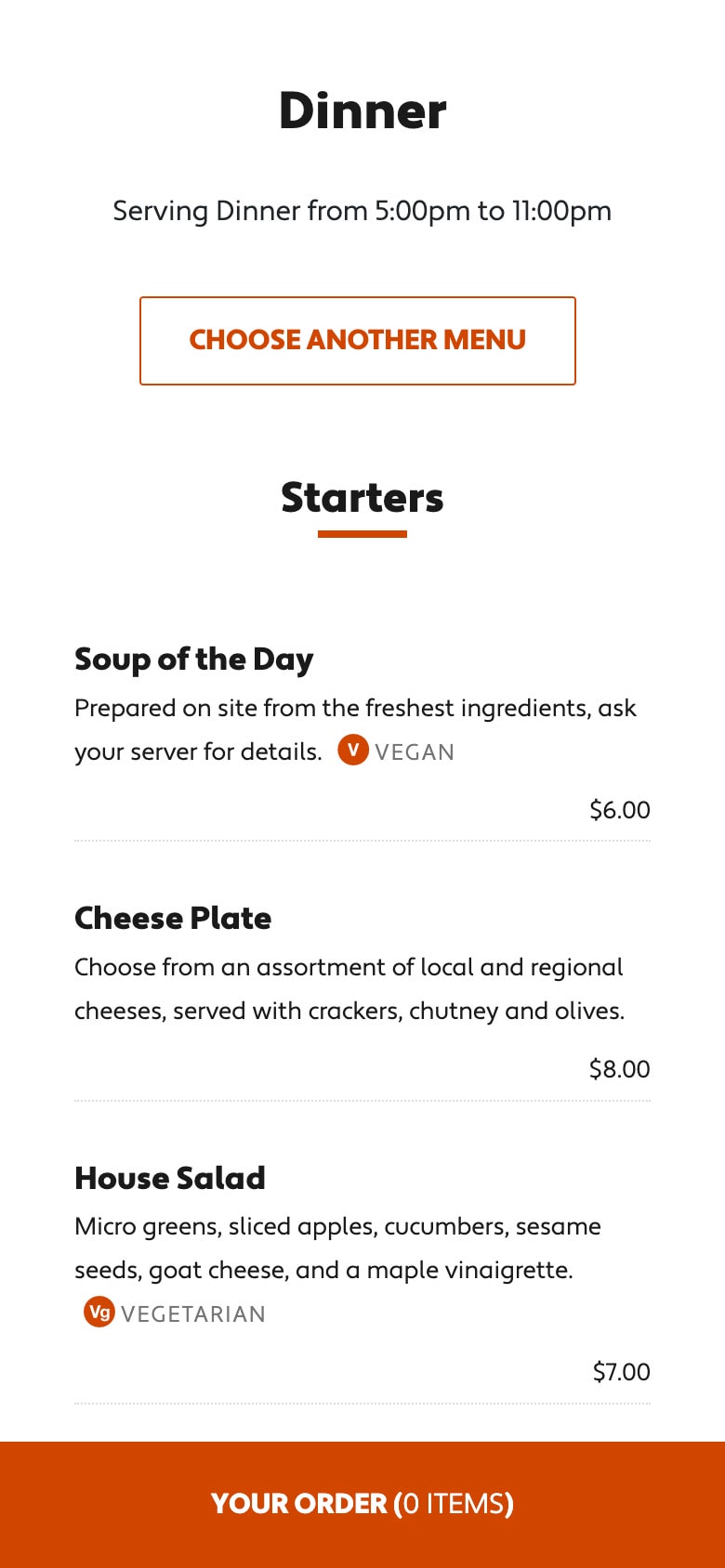
Task: Select the Vegetarian indicator under House Salad
Action: [98, 1313]
